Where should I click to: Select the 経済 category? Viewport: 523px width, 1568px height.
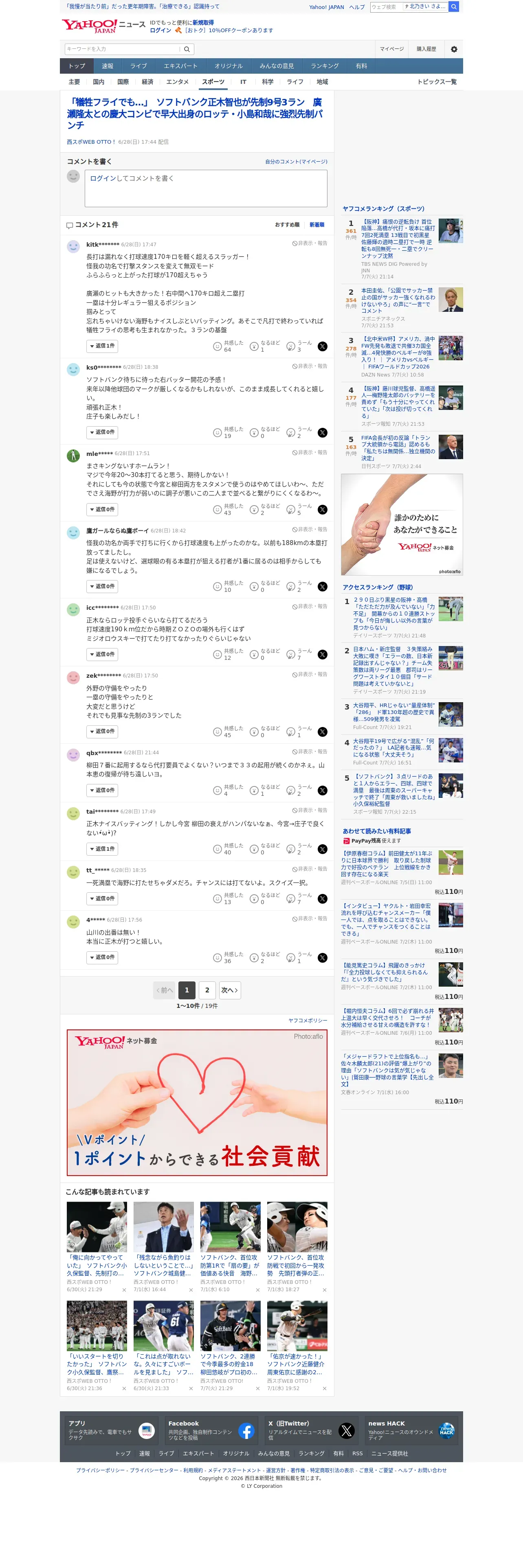147,82
